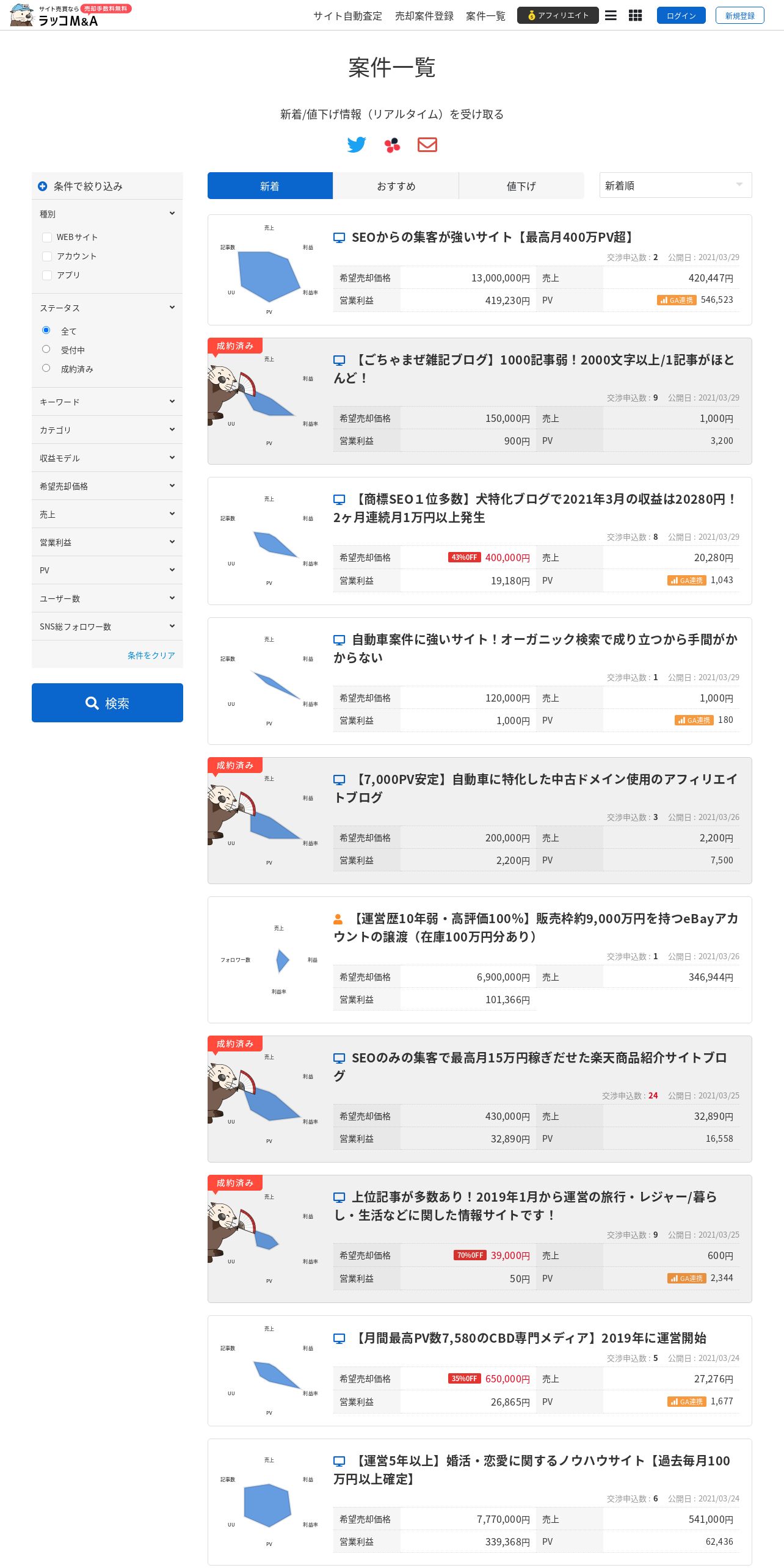The height and width of the screenshot is (1568, 784).
Task: Open the hamburger menu icon
Action: pos(611,15)
